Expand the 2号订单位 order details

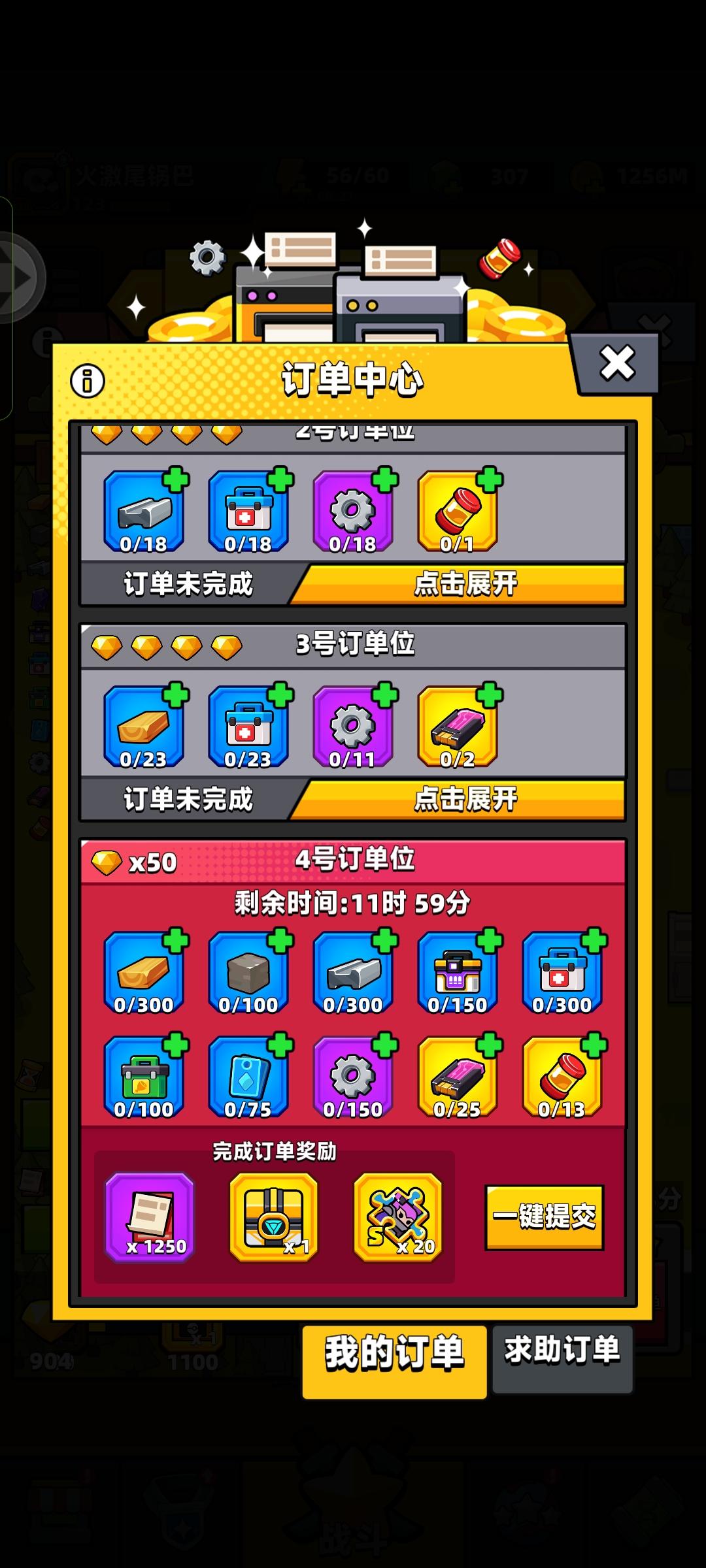(464, 585)
